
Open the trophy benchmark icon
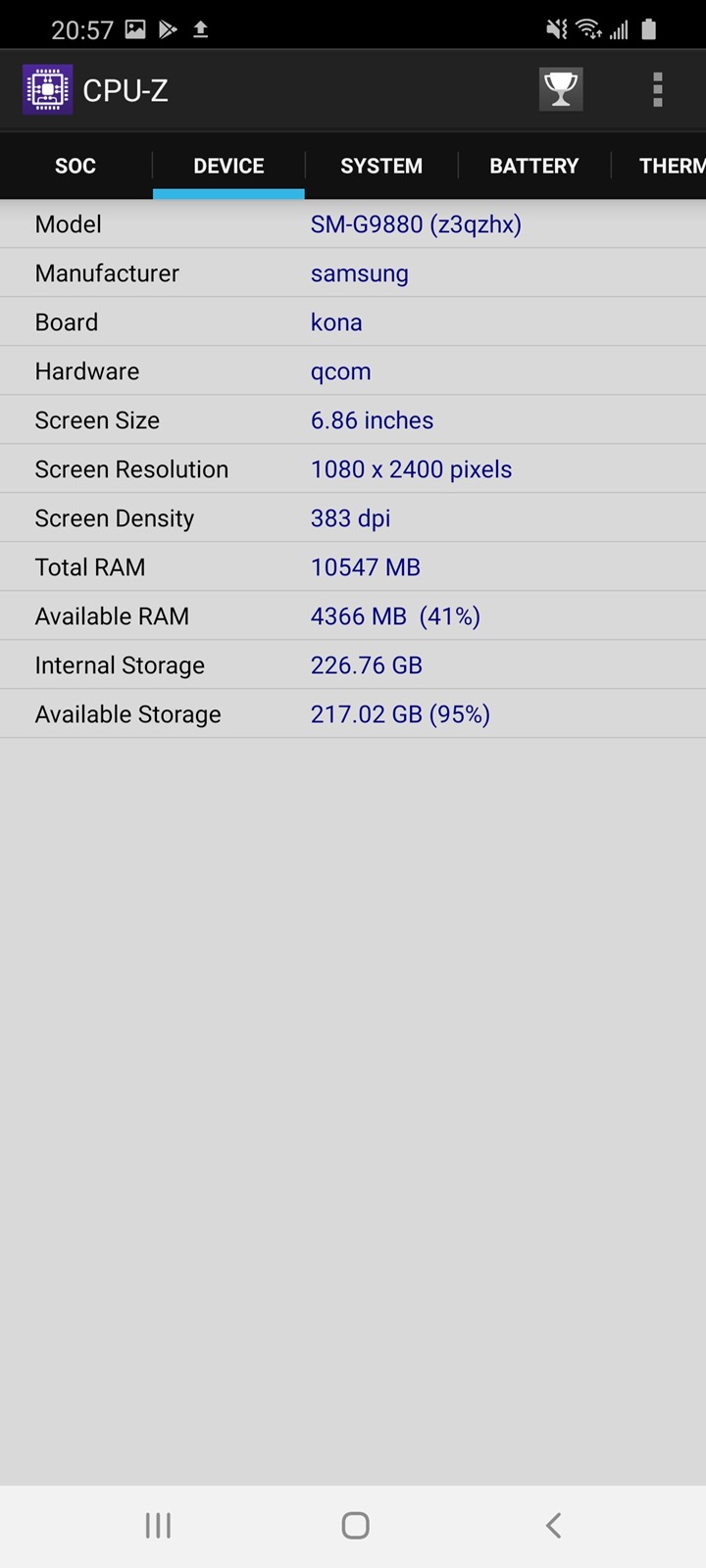561,90
